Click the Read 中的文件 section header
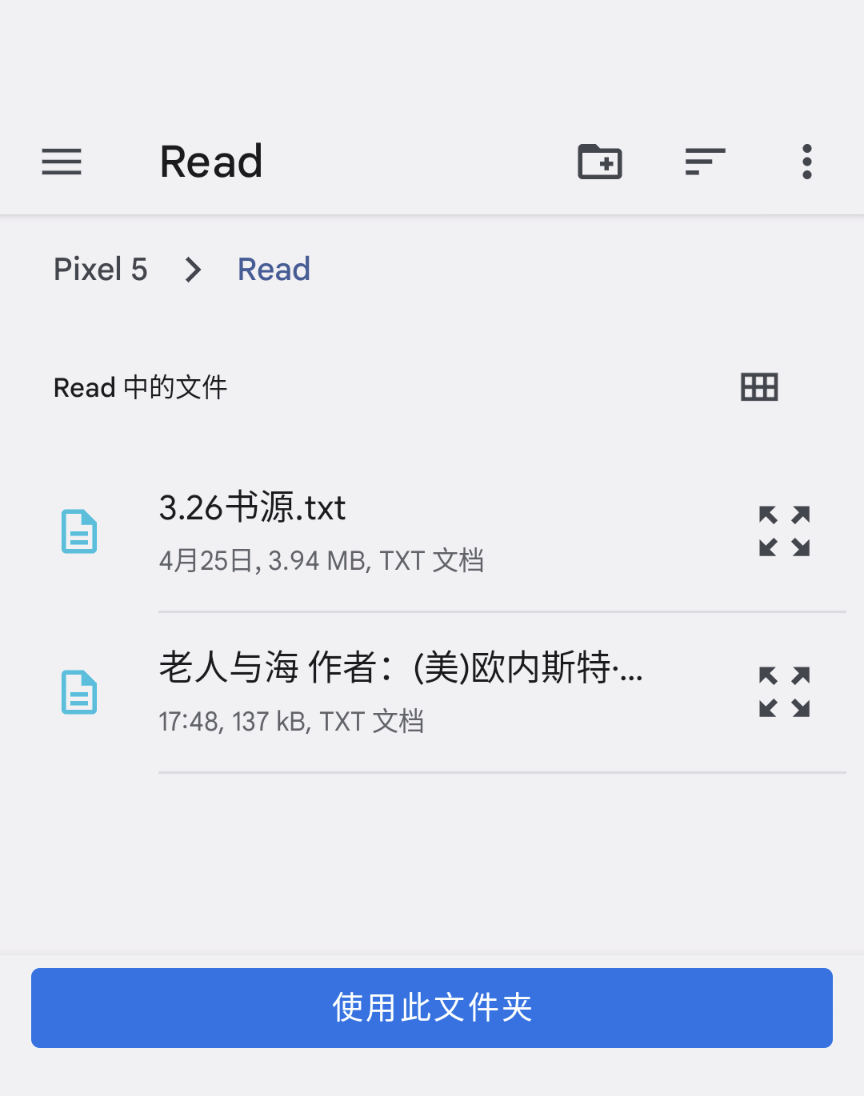The width and height of the screenshot is (864, 1096). [x=140, y=387]
